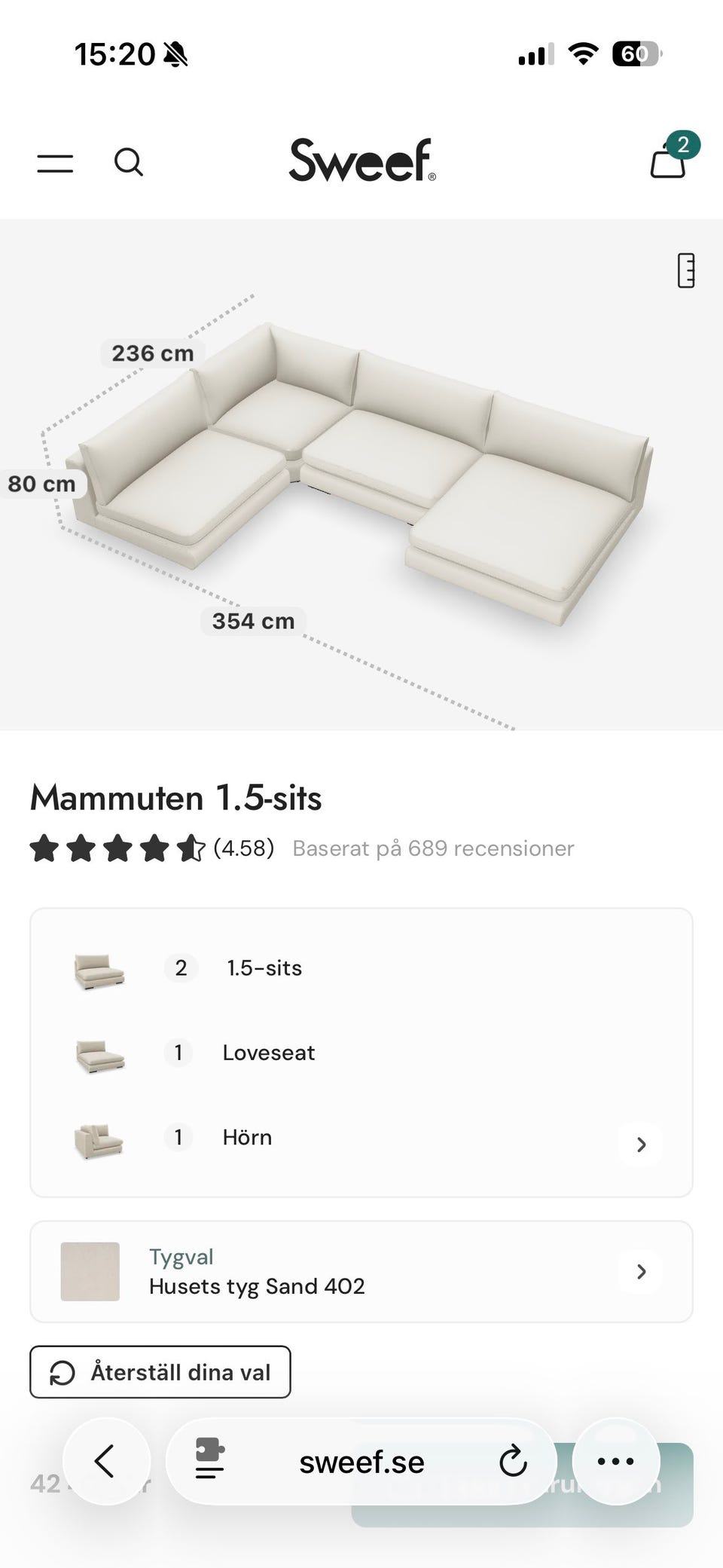The height and width of the screenshot is (1568, 723).
Task: Tap Återställ dina val button
Action: 160,1372
